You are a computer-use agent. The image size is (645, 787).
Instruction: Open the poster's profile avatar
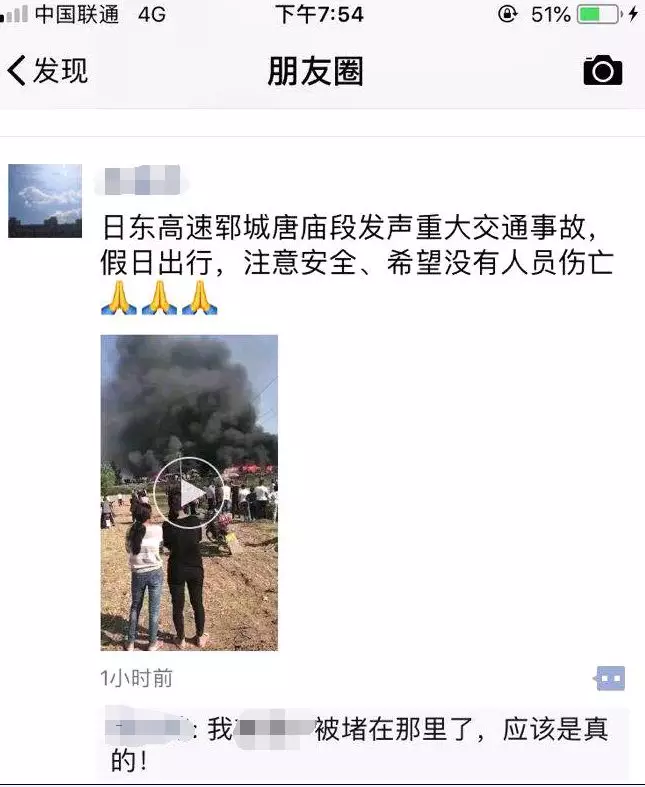pyautogui.click(x=45, y=201)
